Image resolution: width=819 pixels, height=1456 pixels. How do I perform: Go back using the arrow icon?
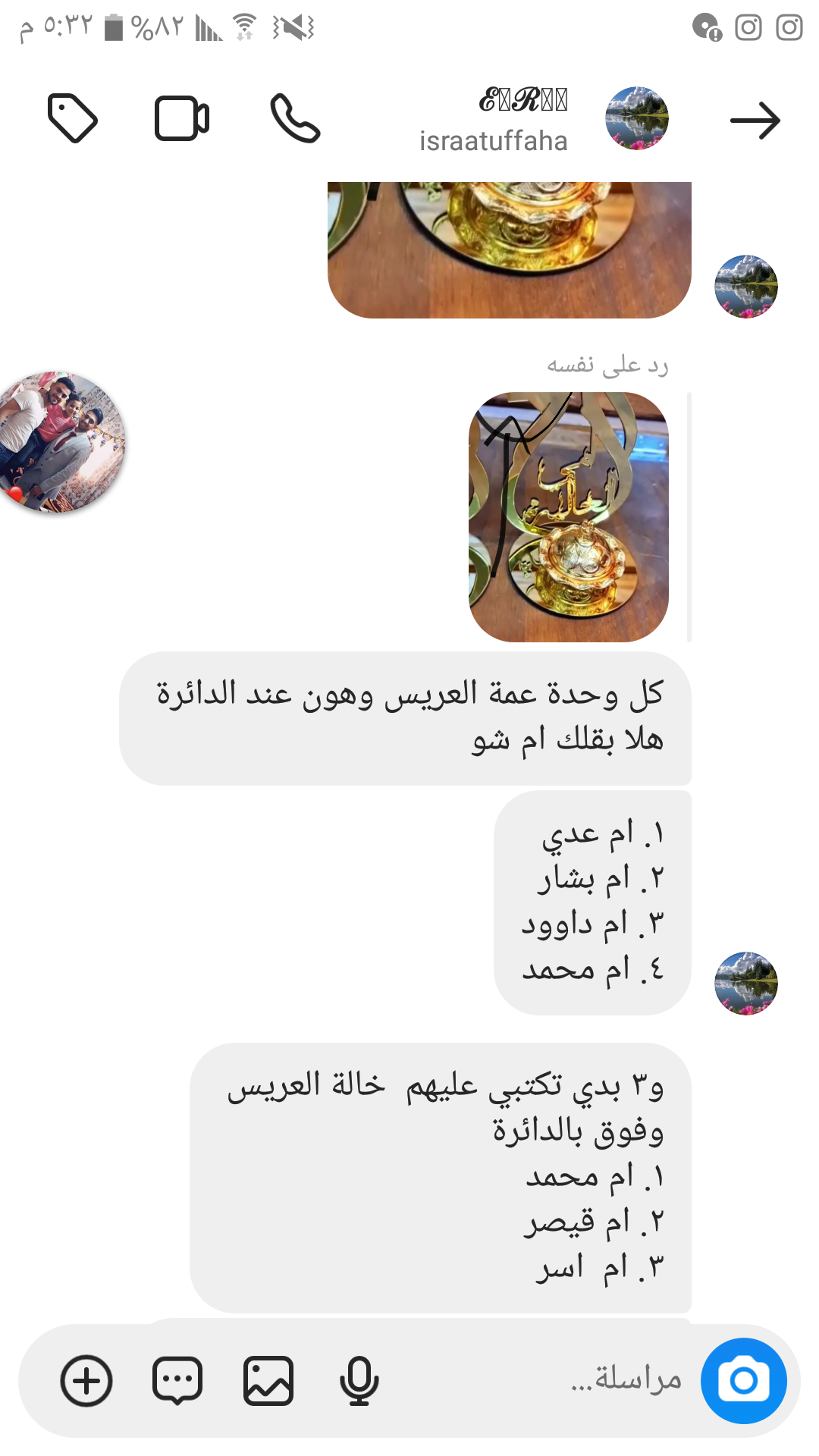point(755,121)
